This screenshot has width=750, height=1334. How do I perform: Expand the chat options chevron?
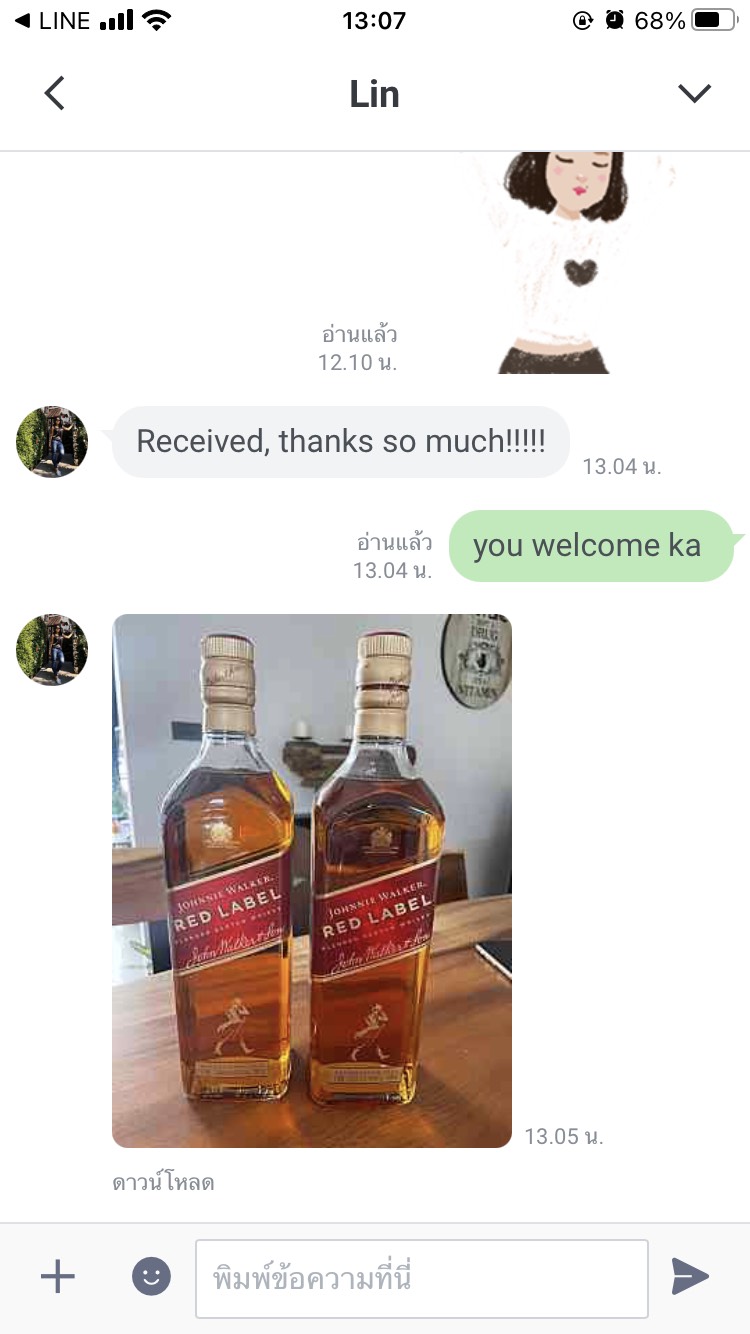point(694,93)
